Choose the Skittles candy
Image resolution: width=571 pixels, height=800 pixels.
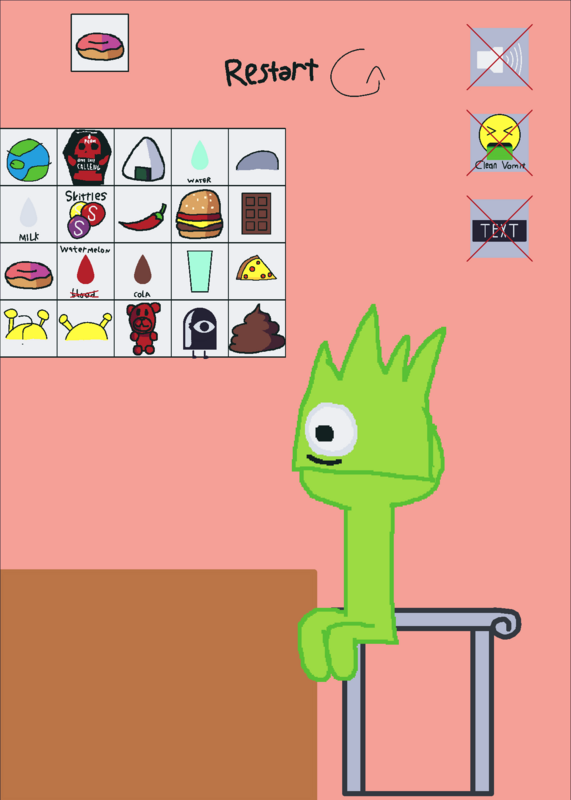(x=86, y=214)
